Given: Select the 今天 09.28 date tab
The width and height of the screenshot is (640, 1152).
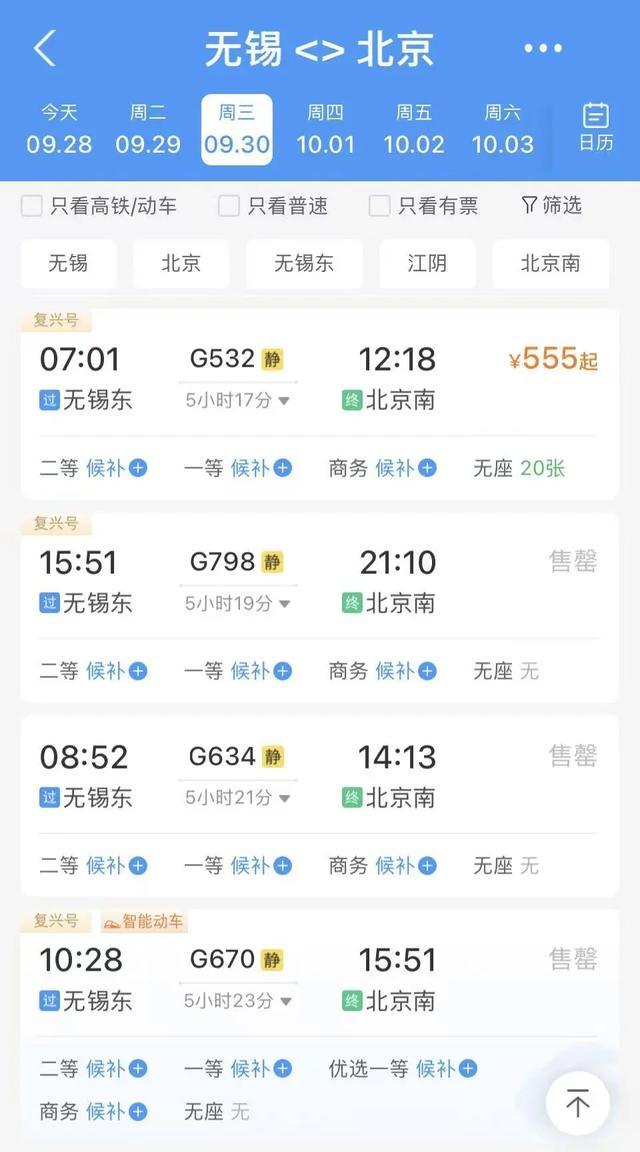Looking at the screenshot, I should (x=60, y=129).
